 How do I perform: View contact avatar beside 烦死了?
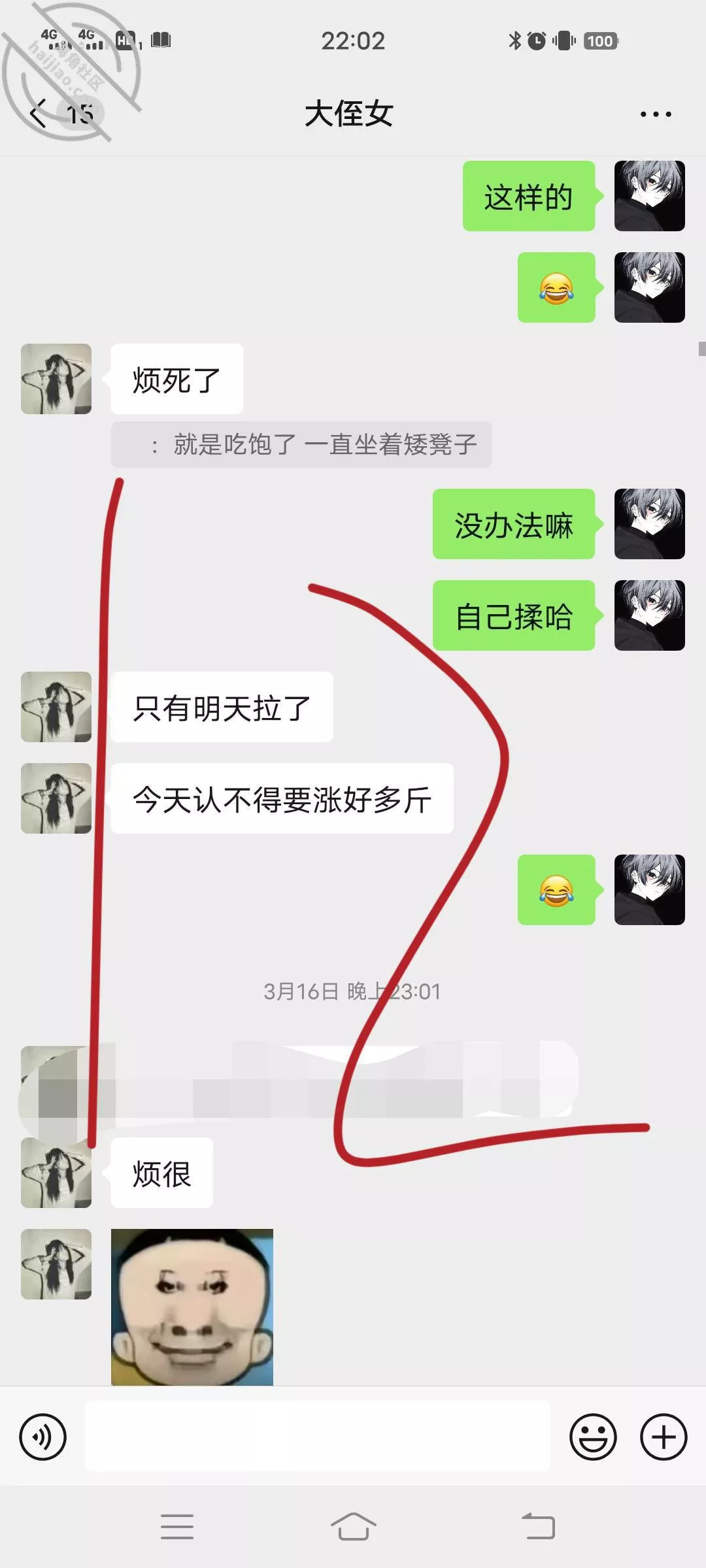tap(56, 379)
